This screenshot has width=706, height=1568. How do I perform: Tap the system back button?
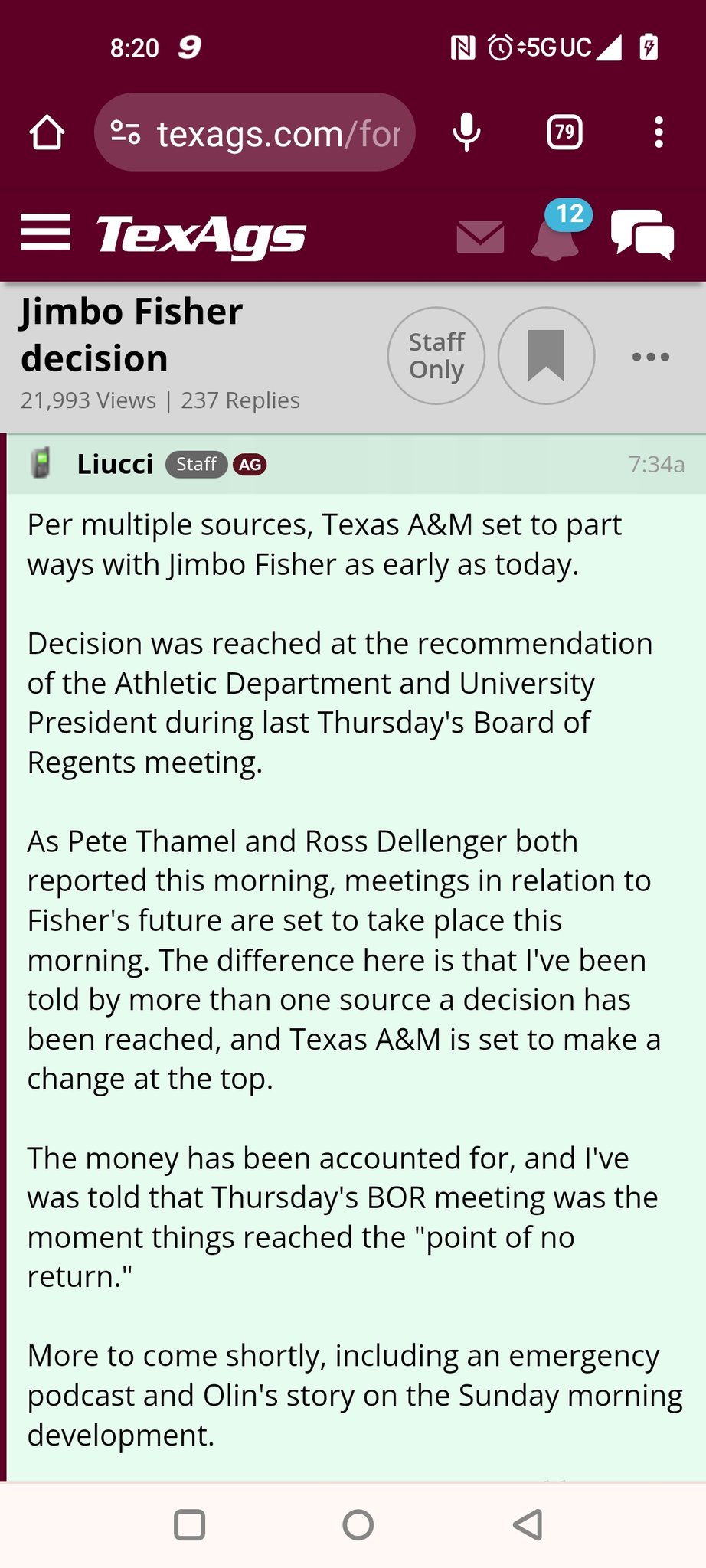tap(528, 1524)
